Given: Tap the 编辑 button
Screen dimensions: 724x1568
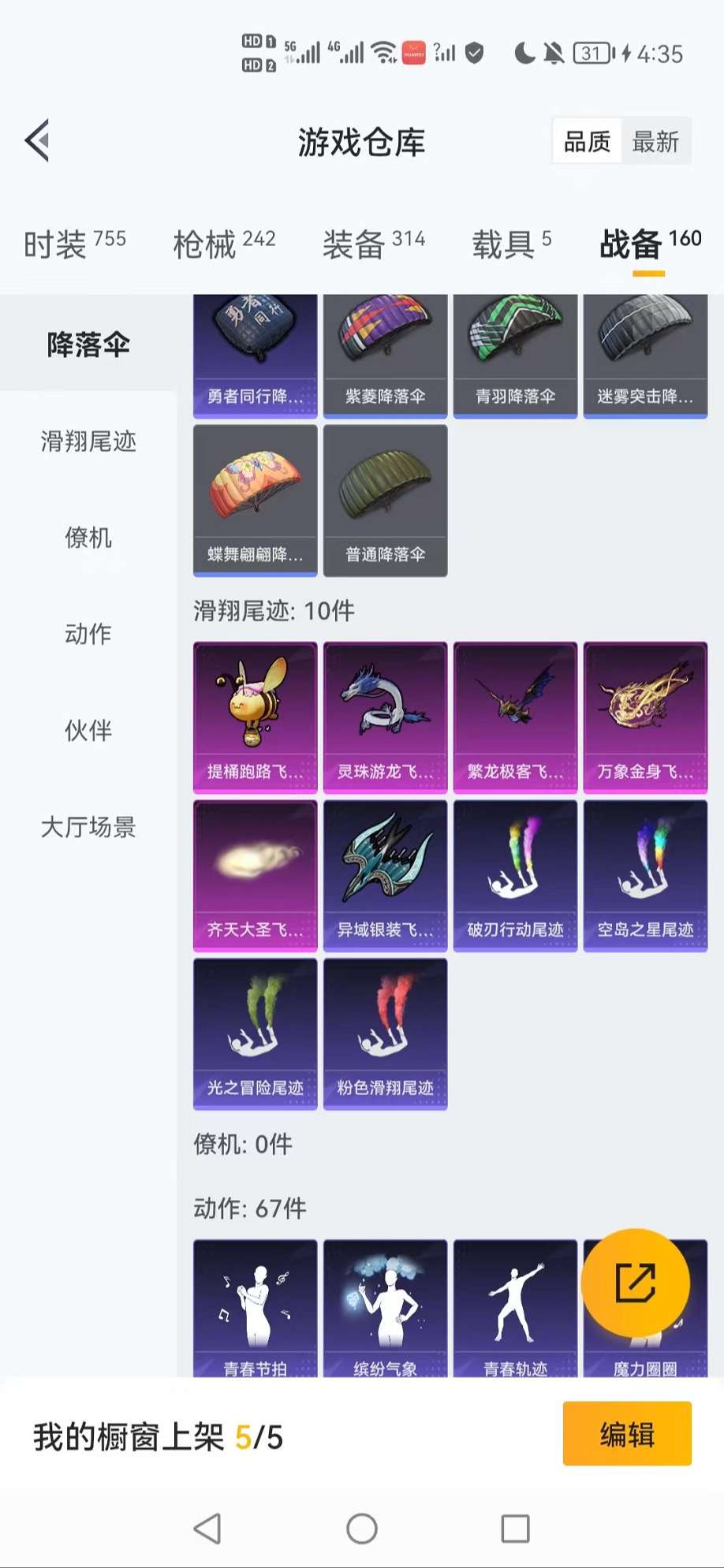Looking at the screenshot, I should point(627,1434).
